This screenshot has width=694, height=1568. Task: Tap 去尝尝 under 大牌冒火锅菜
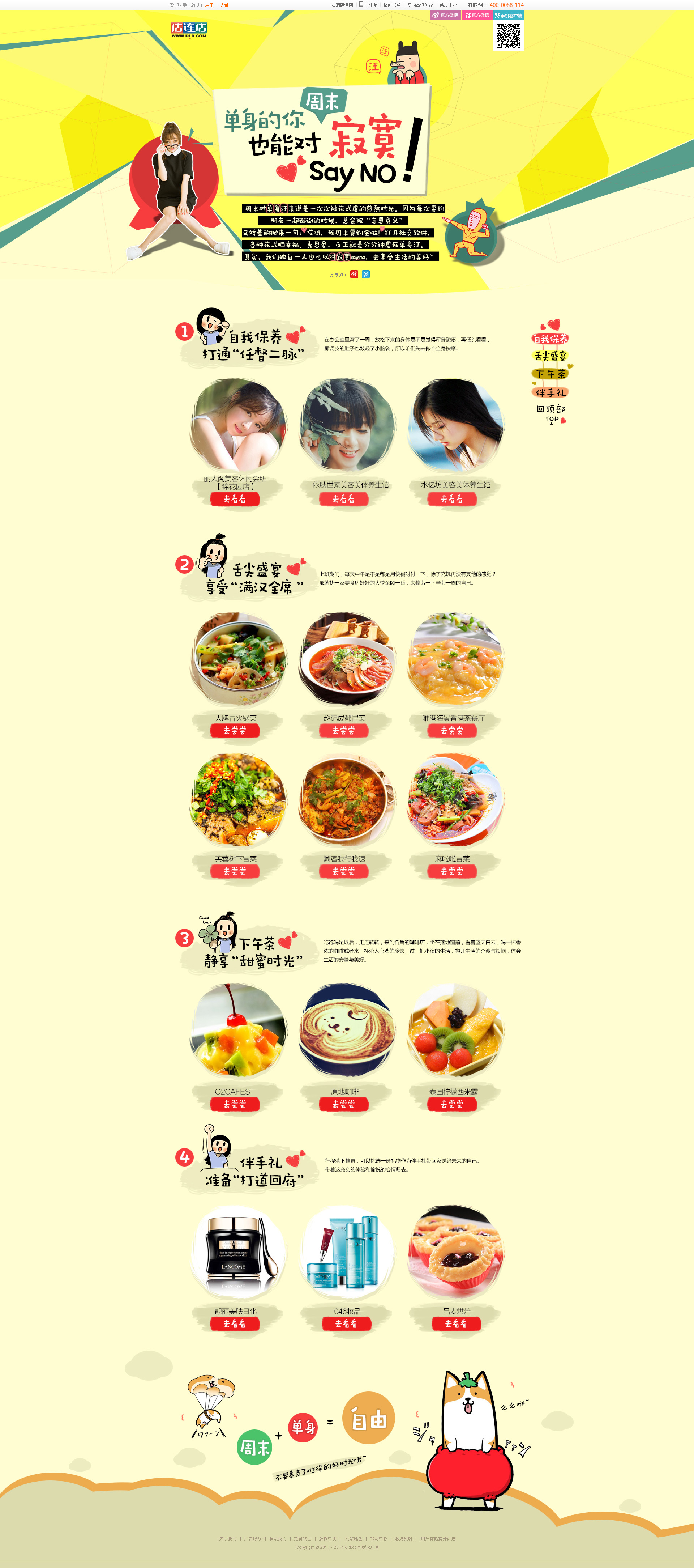235,730
